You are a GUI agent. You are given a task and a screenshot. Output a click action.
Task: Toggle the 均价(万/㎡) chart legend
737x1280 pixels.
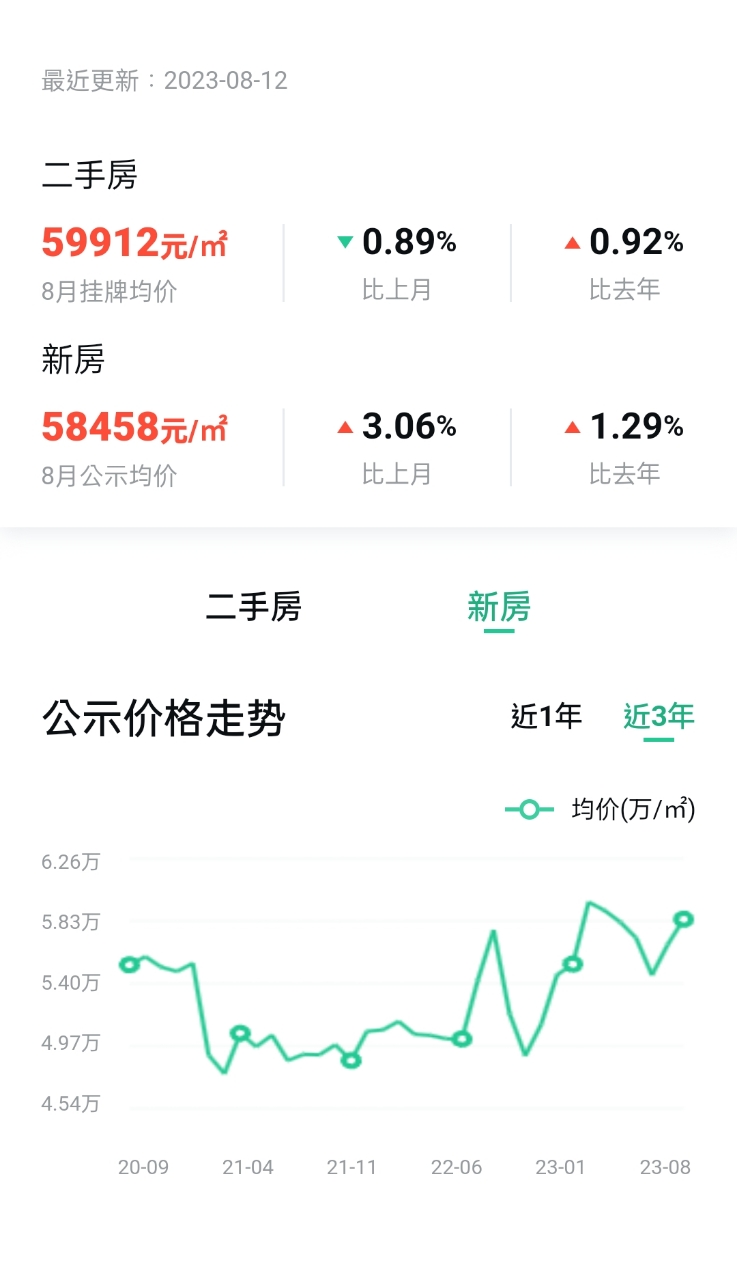tap(600, 809)
